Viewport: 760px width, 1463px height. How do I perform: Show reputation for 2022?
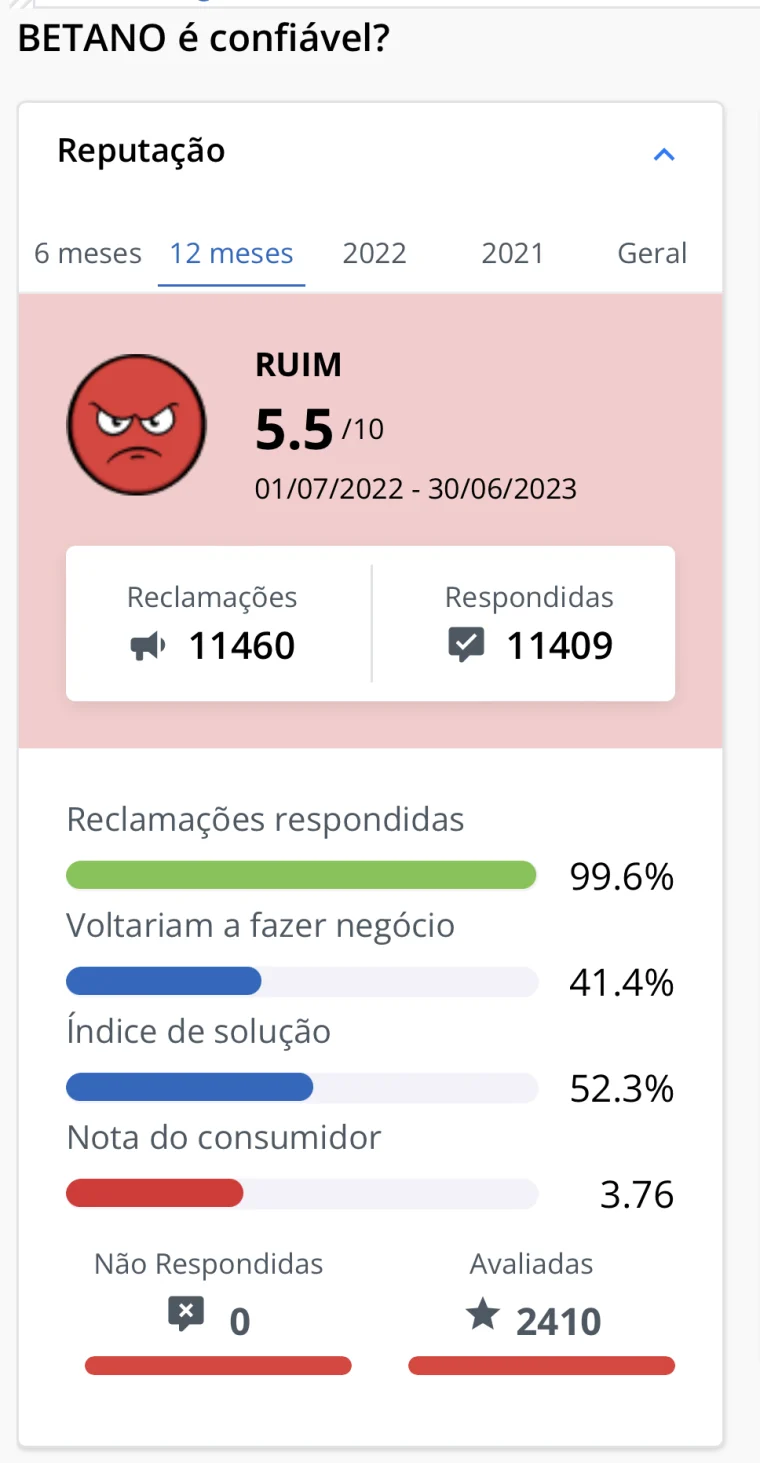(x=374, y=253)
